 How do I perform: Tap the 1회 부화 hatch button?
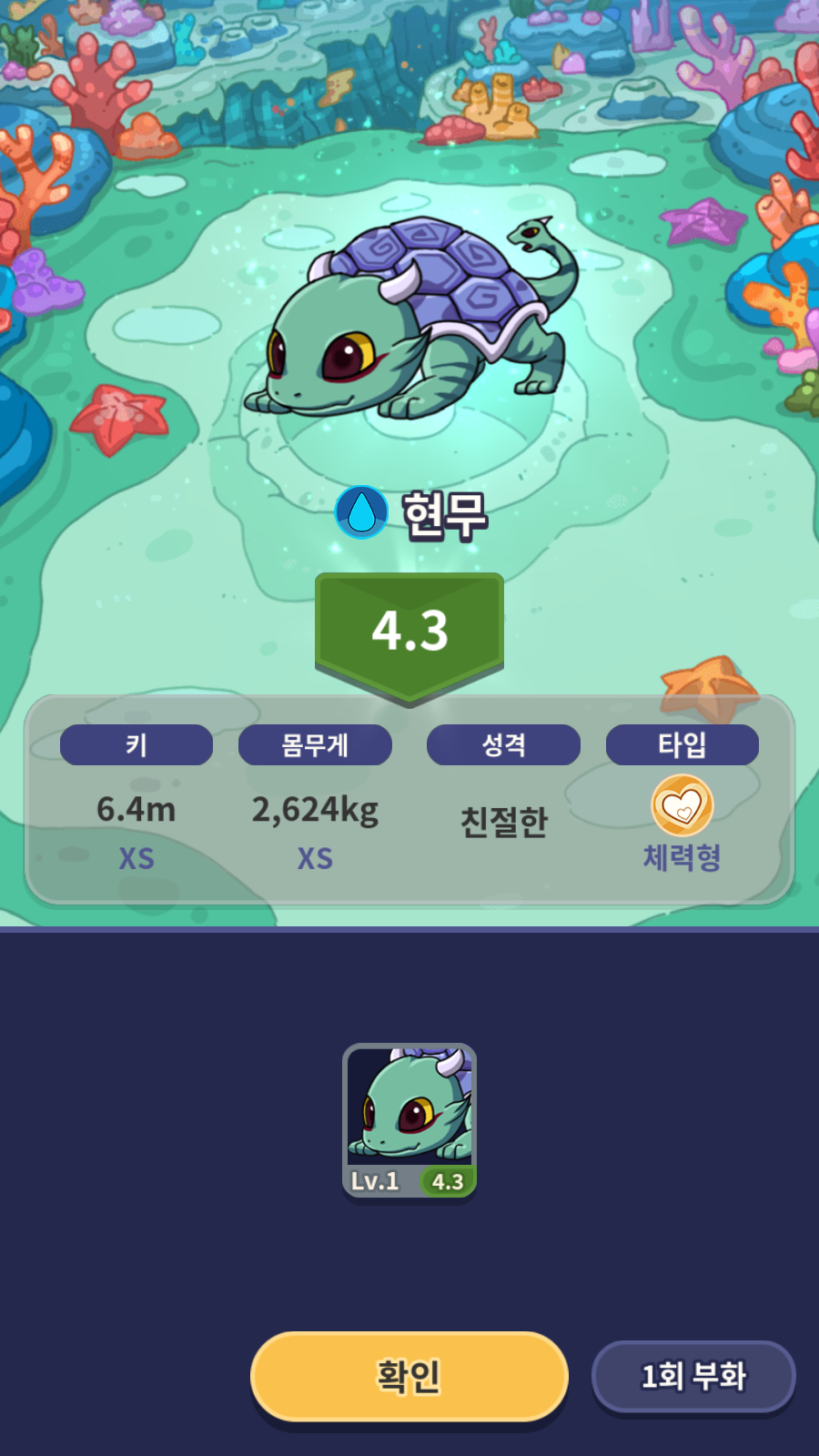pos(693,1376)
